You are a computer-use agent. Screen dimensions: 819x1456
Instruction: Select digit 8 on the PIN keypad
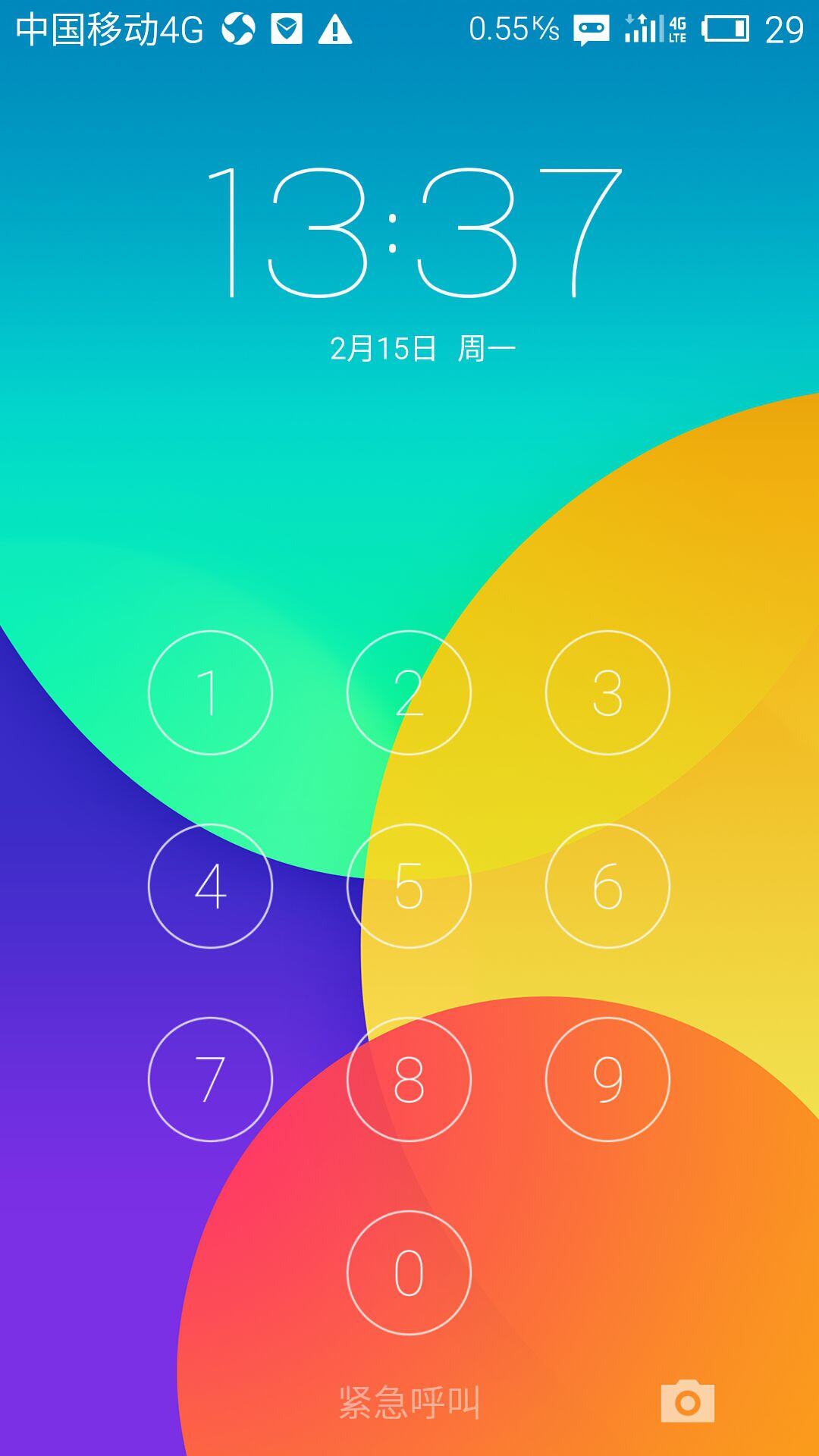pos(409,1079)
